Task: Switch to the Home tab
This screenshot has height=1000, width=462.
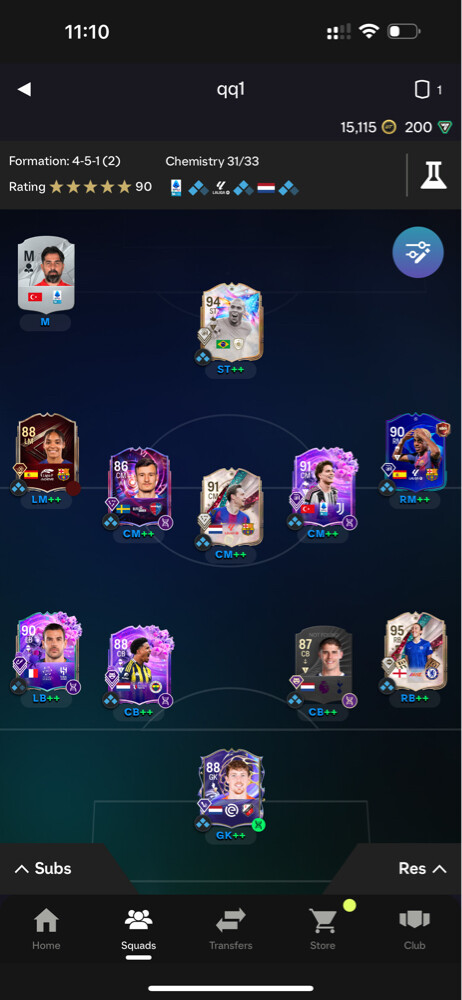Action: click(46, 929)
